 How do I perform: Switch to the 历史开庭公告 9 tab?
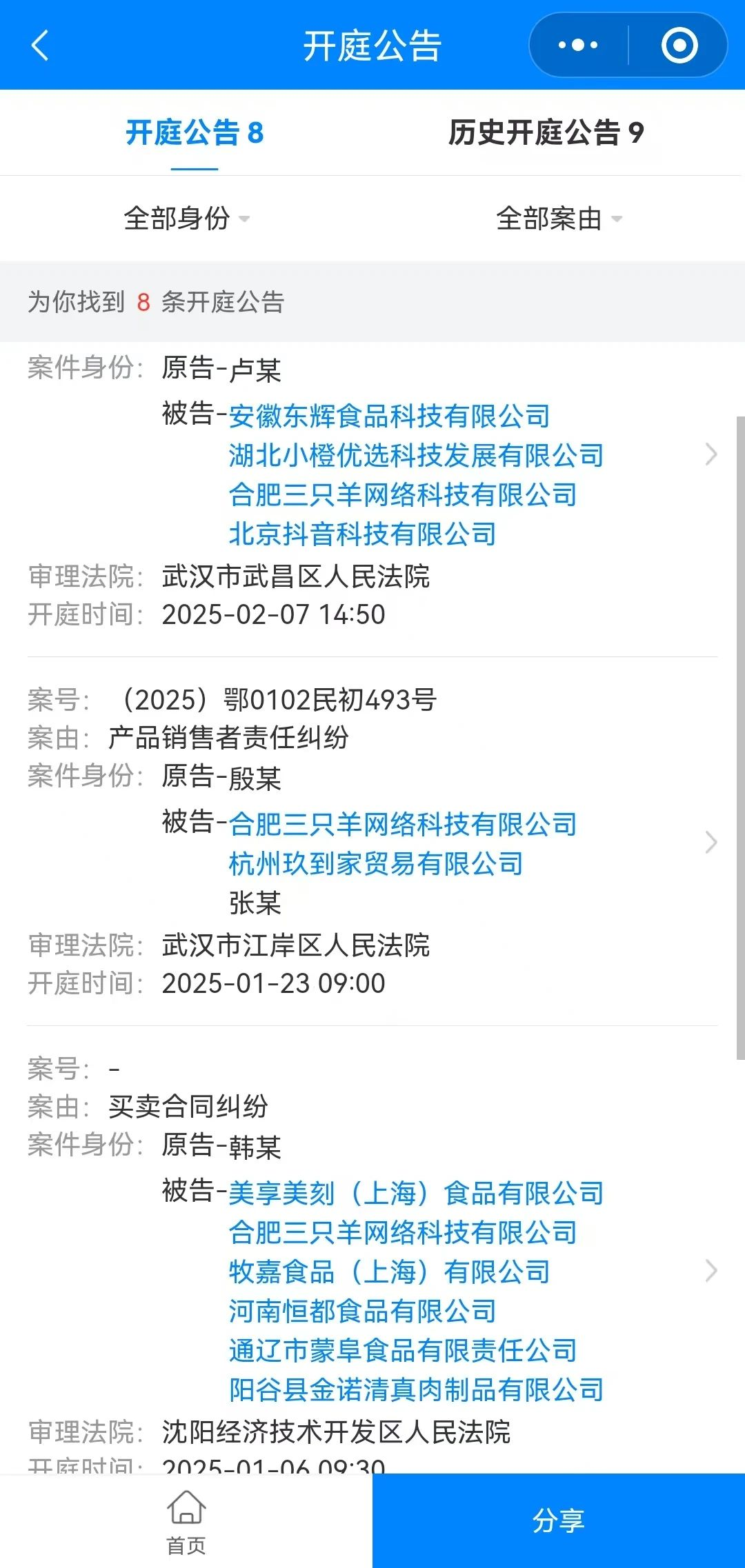(x=546, y=132)
